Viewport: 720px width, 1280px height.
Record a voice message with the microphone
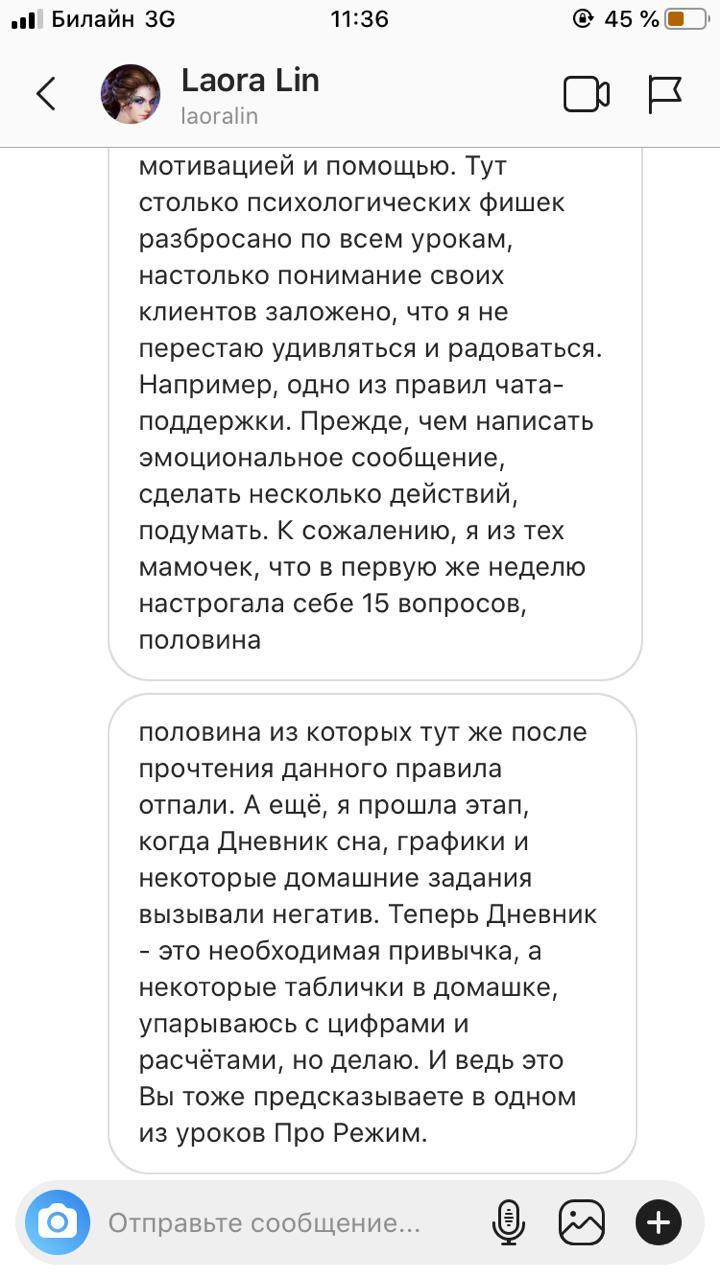508,1222
